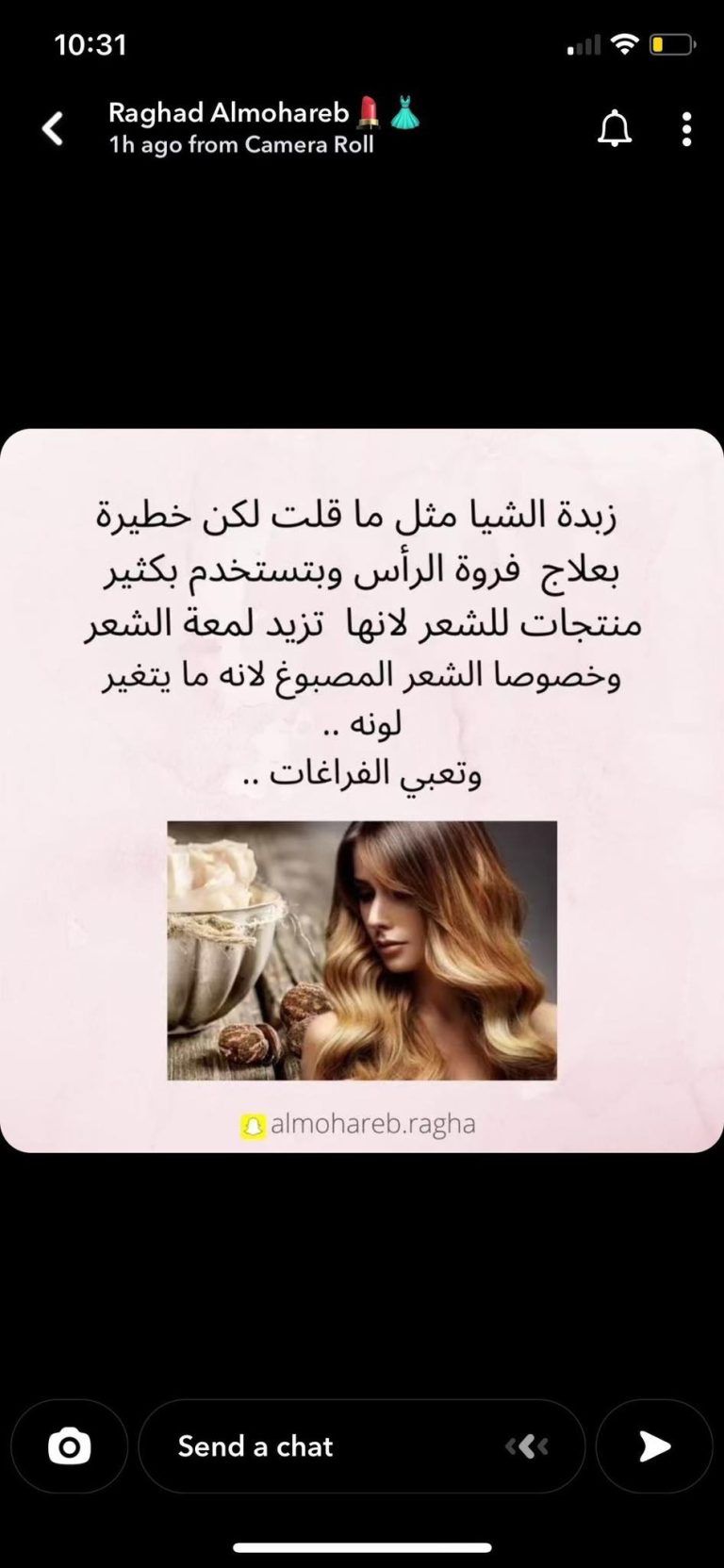Screen dimensions: 724x1568
Task: Open the three-dot overflow menu
Action: click(686, 129)
